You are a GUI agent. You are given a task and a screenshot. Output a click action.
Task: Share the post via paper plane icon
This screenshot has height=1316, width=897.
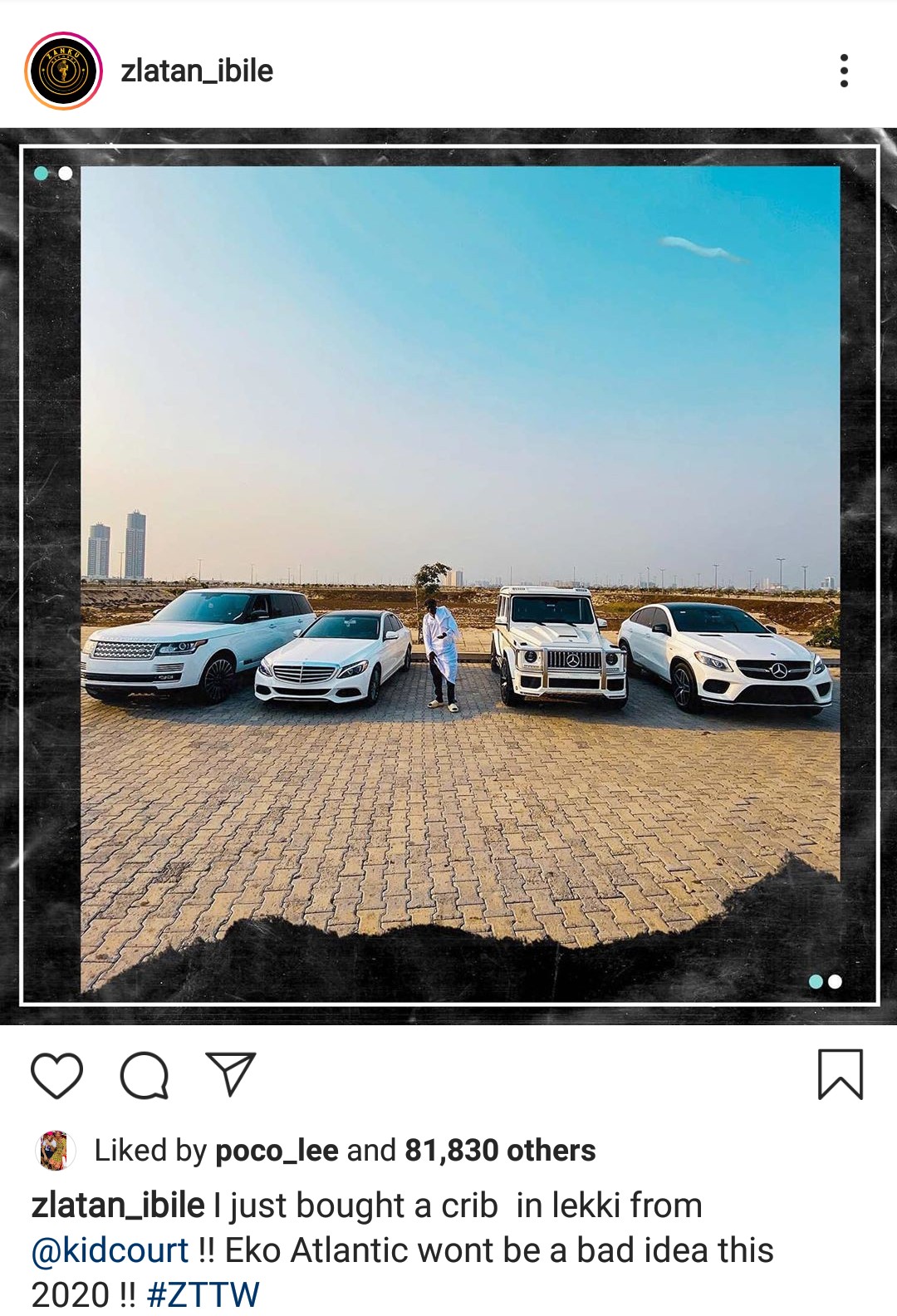click(x=229, y=1075)
